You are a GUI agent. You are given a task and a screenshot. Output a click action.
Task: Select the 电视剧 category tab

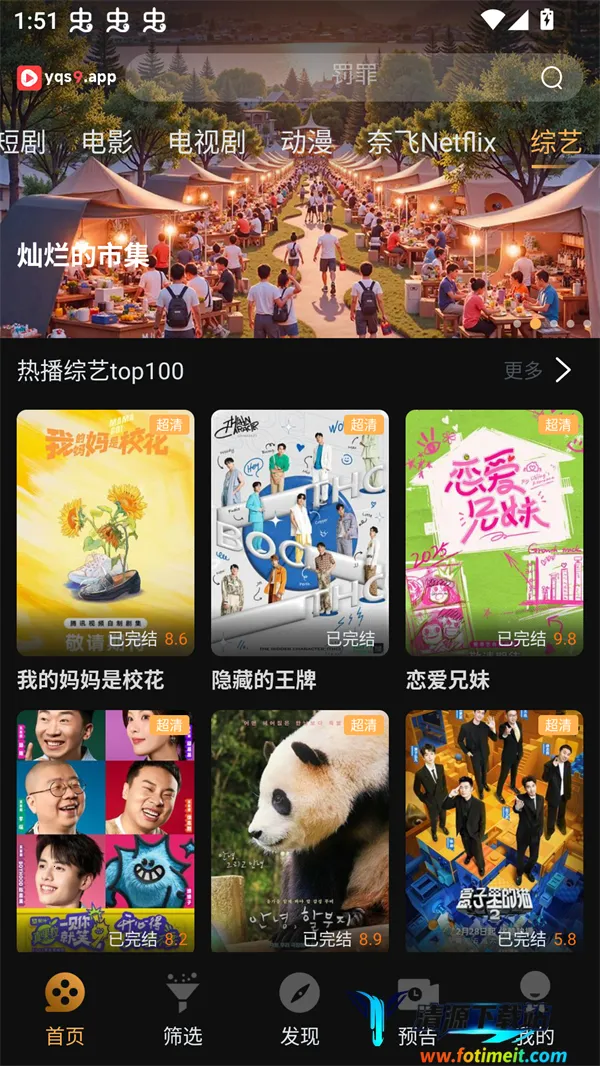tap(206, 142)
